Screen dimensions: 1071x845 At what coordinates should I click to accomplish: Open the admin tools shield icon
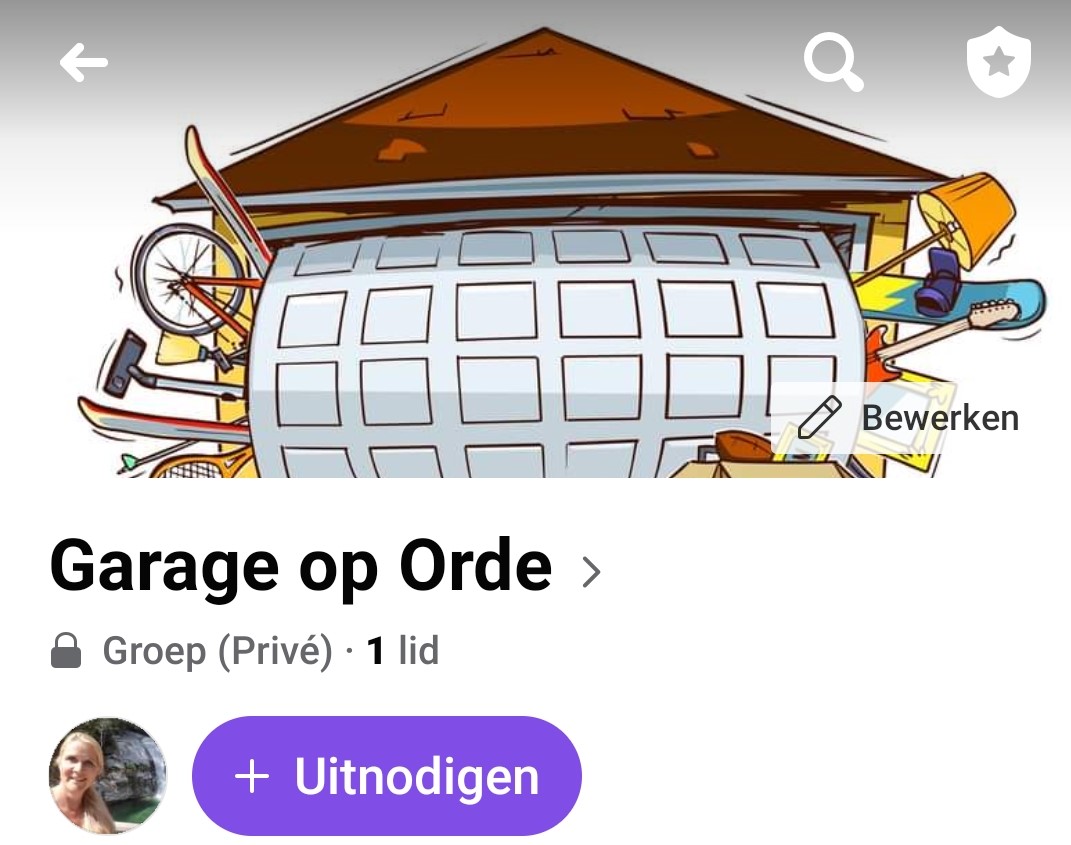998,64
